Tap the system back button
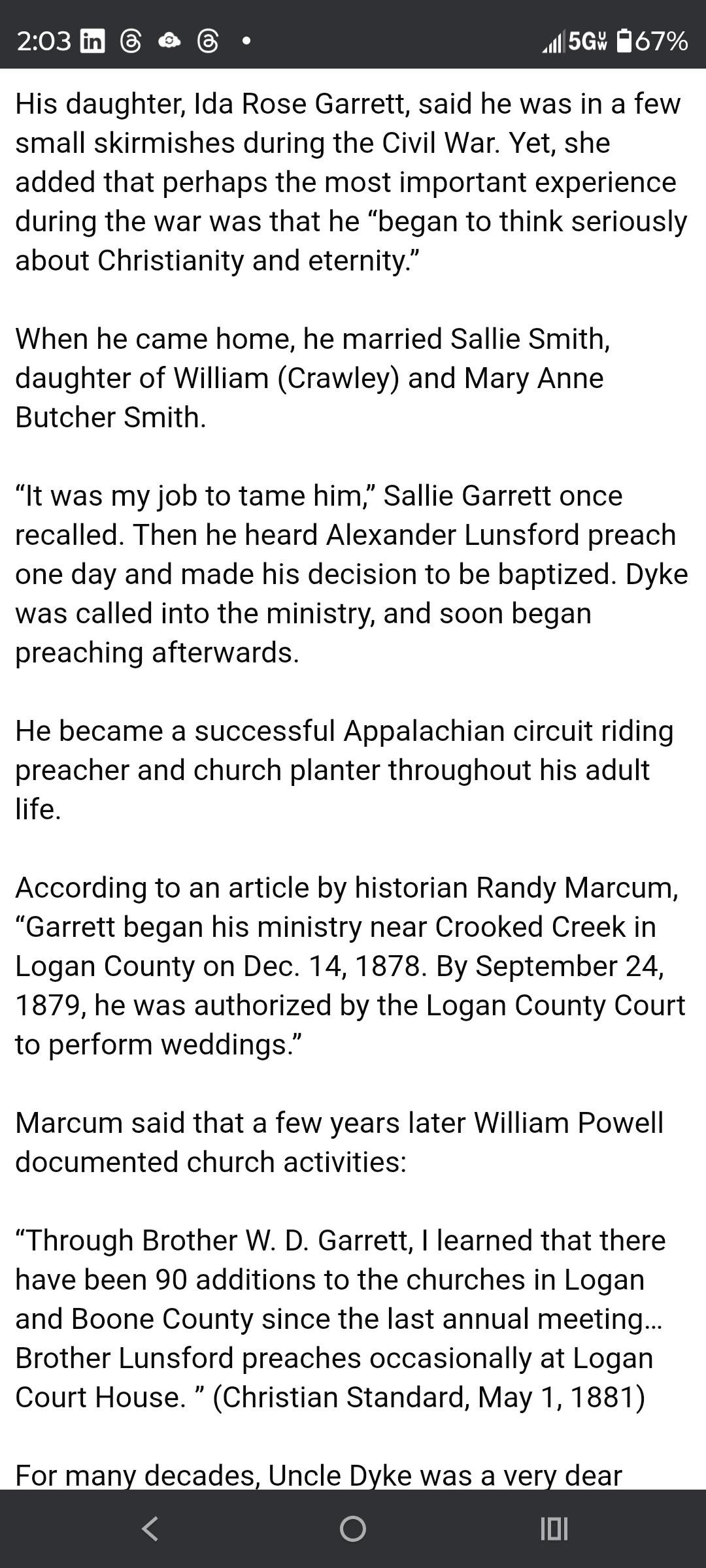This screenshot has width=706, height=1568. (x=150, y=1528)
